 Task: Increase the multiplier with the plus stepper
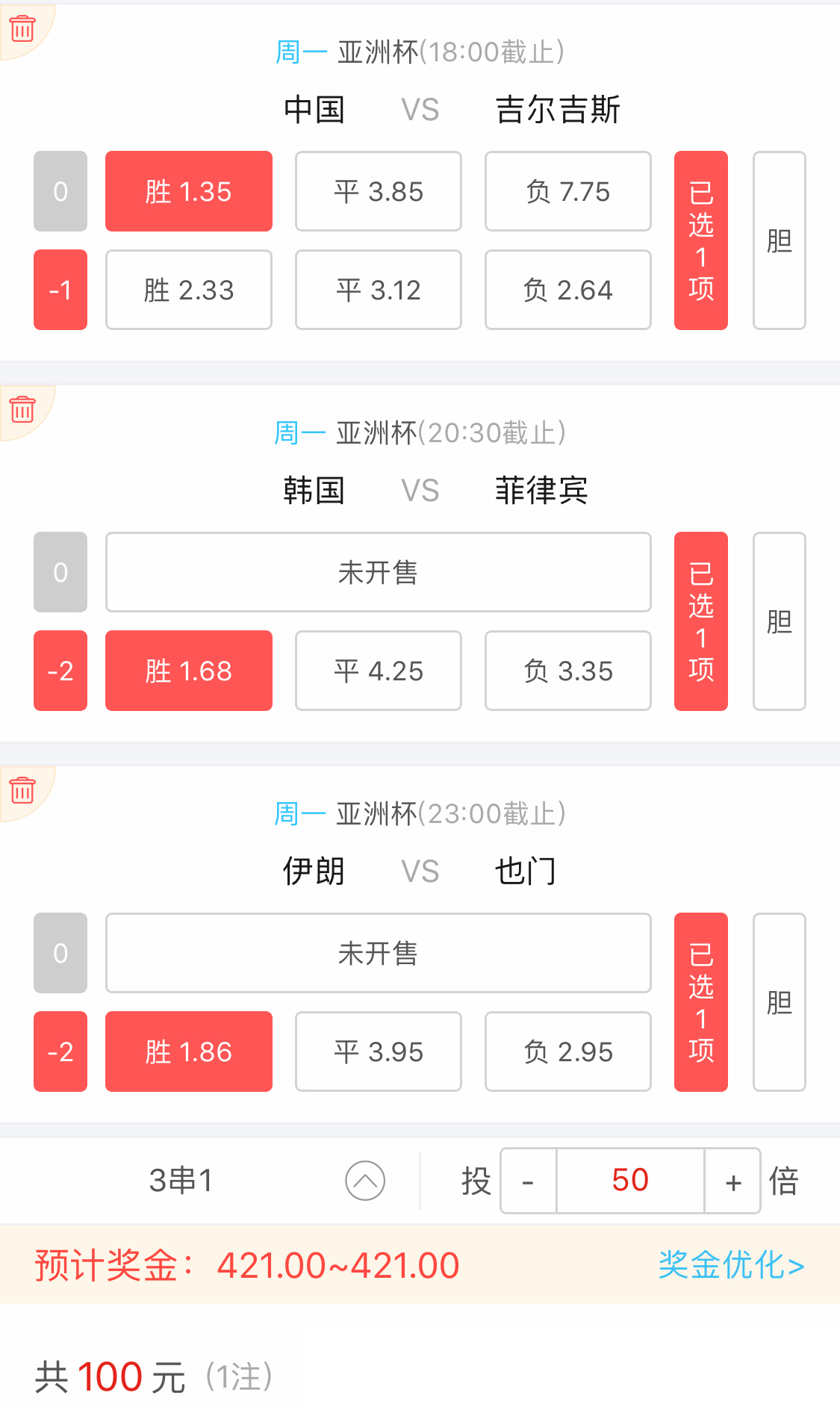click(732, 1181)
